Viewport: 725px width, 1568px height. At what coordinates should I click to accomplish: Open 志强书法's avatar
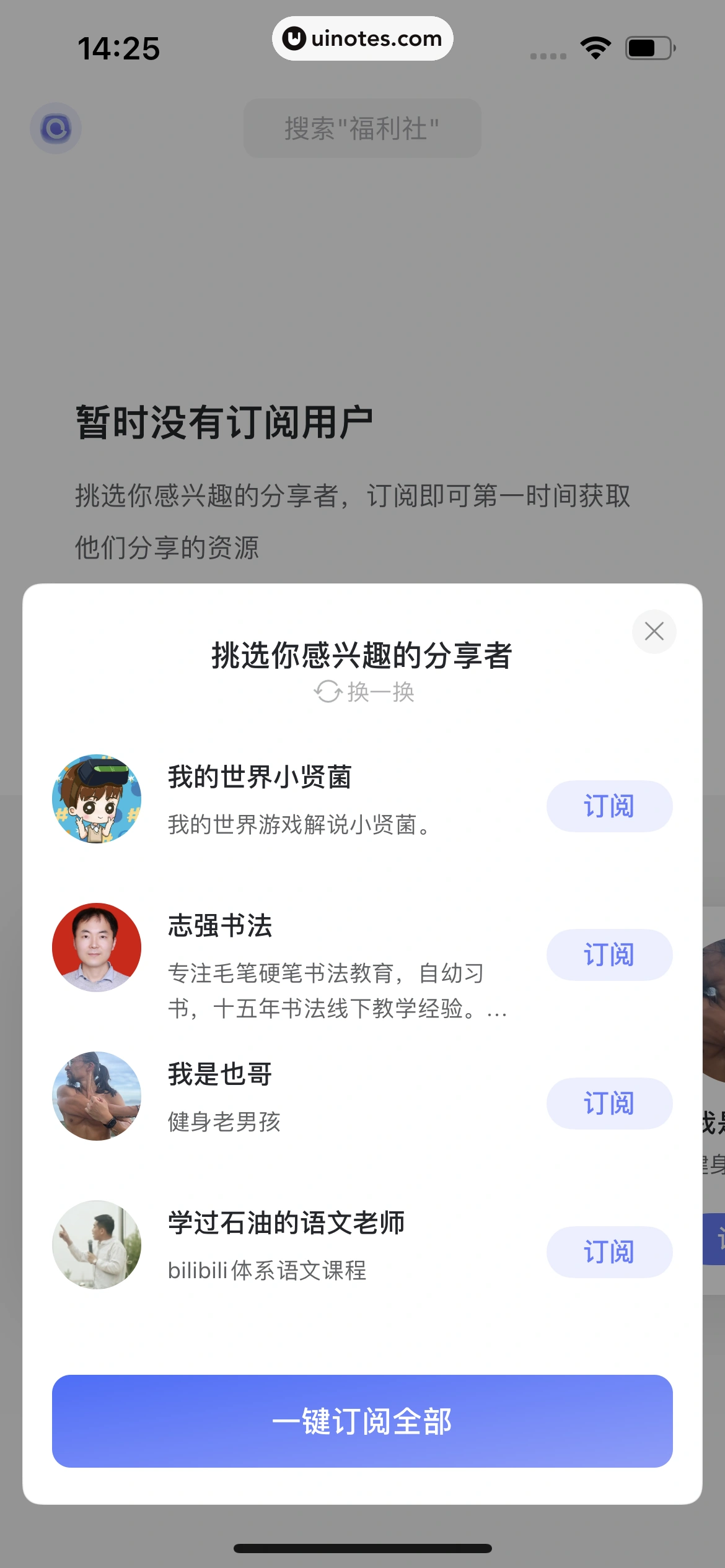pyautogui.click(x=97, y=947)
